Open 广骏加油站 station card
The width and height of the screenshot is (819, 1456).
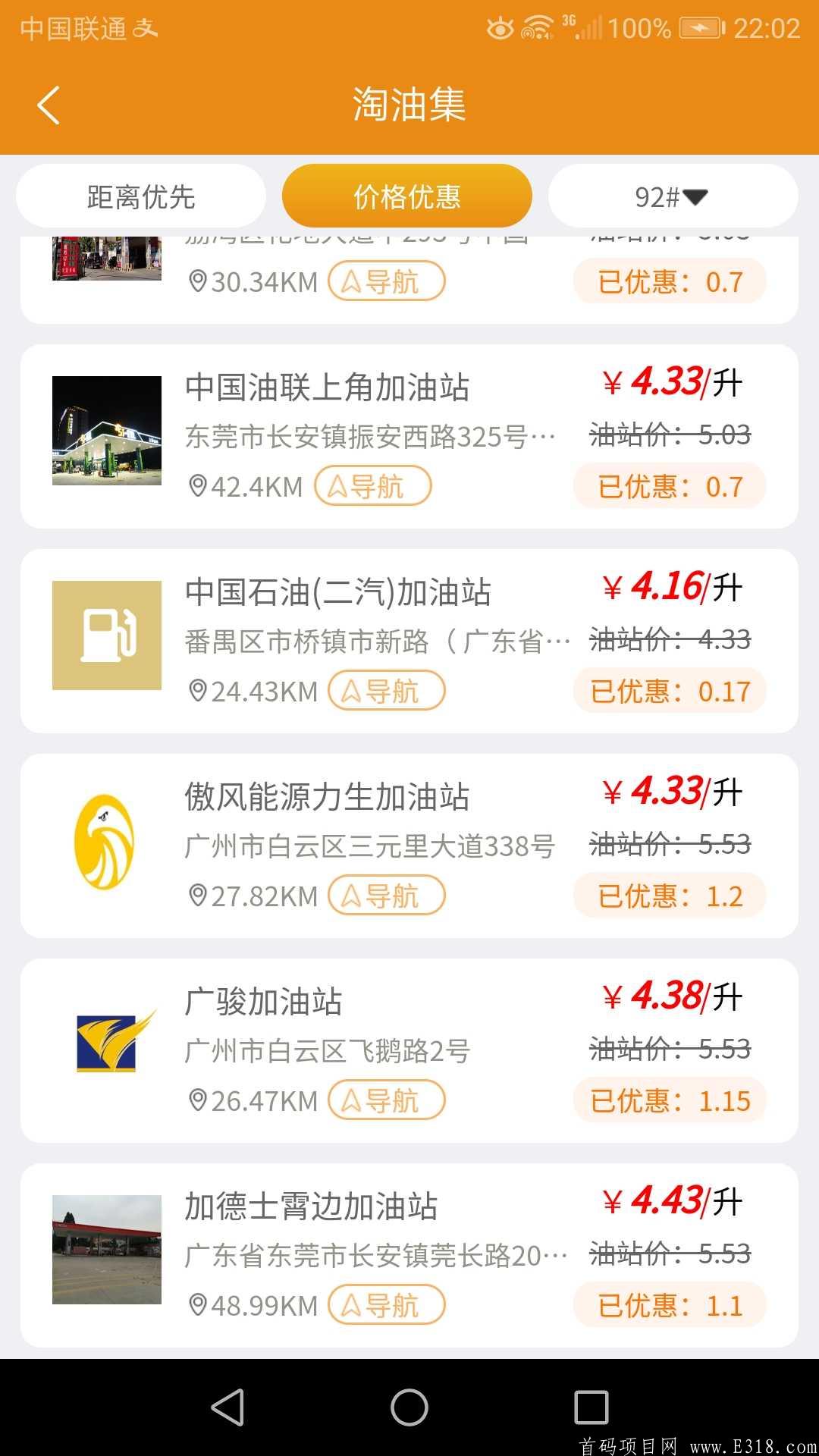point(263,1002)
